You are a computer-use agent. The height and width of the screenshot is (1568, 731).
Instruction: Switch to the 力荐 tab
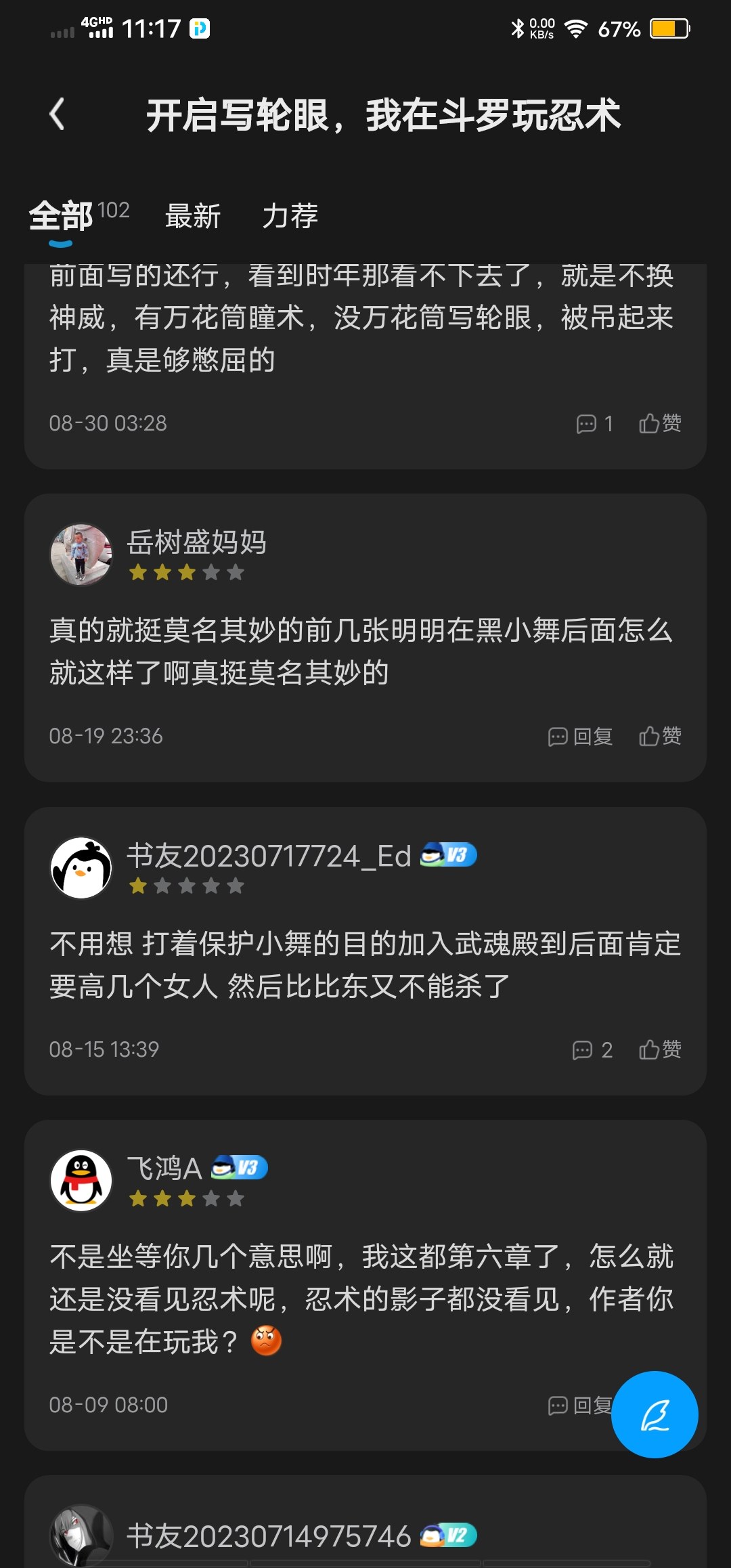pyautogui.click(x=290, y=217)
